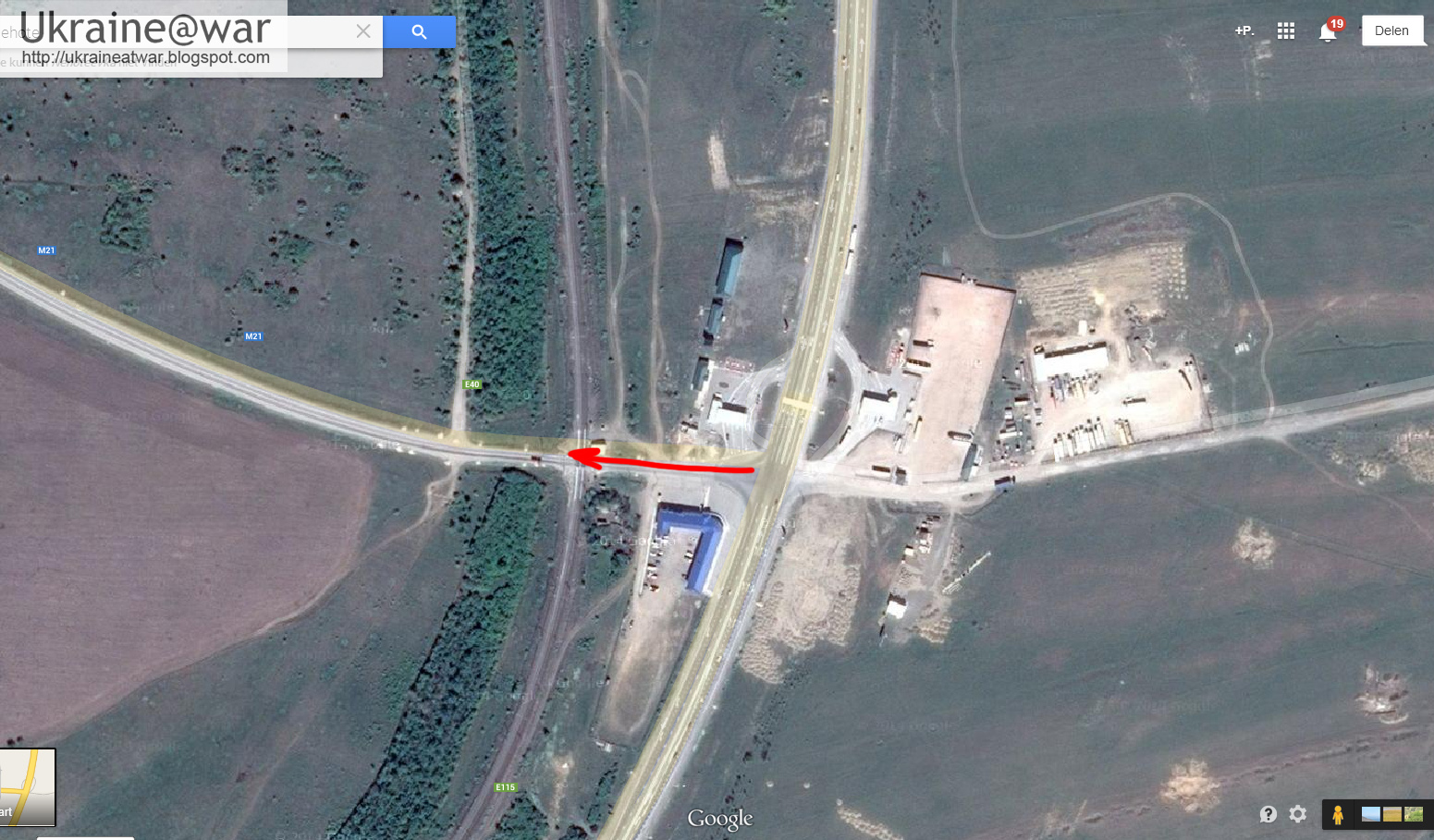1434x840 pixels.
Task: Open the notifications bell
Action: pyautogui.click(x=1328, y=31)
